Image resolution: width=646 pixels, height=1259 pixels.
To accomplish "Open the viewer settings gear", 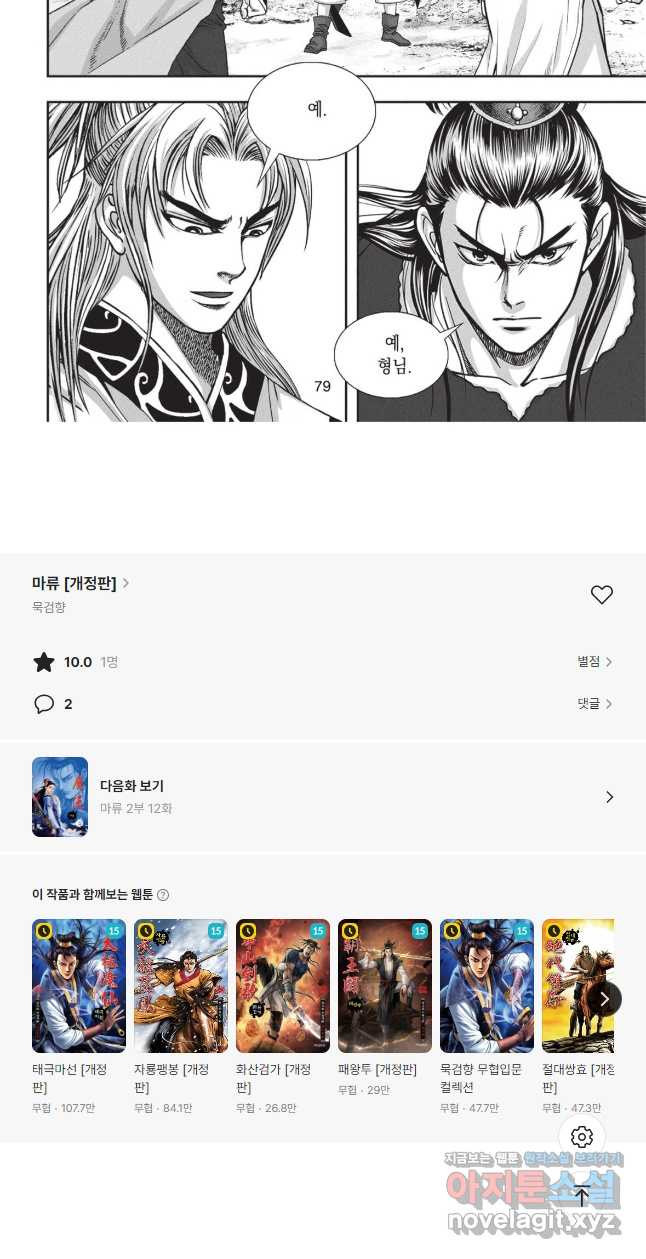I will (x=582, y=1137).
